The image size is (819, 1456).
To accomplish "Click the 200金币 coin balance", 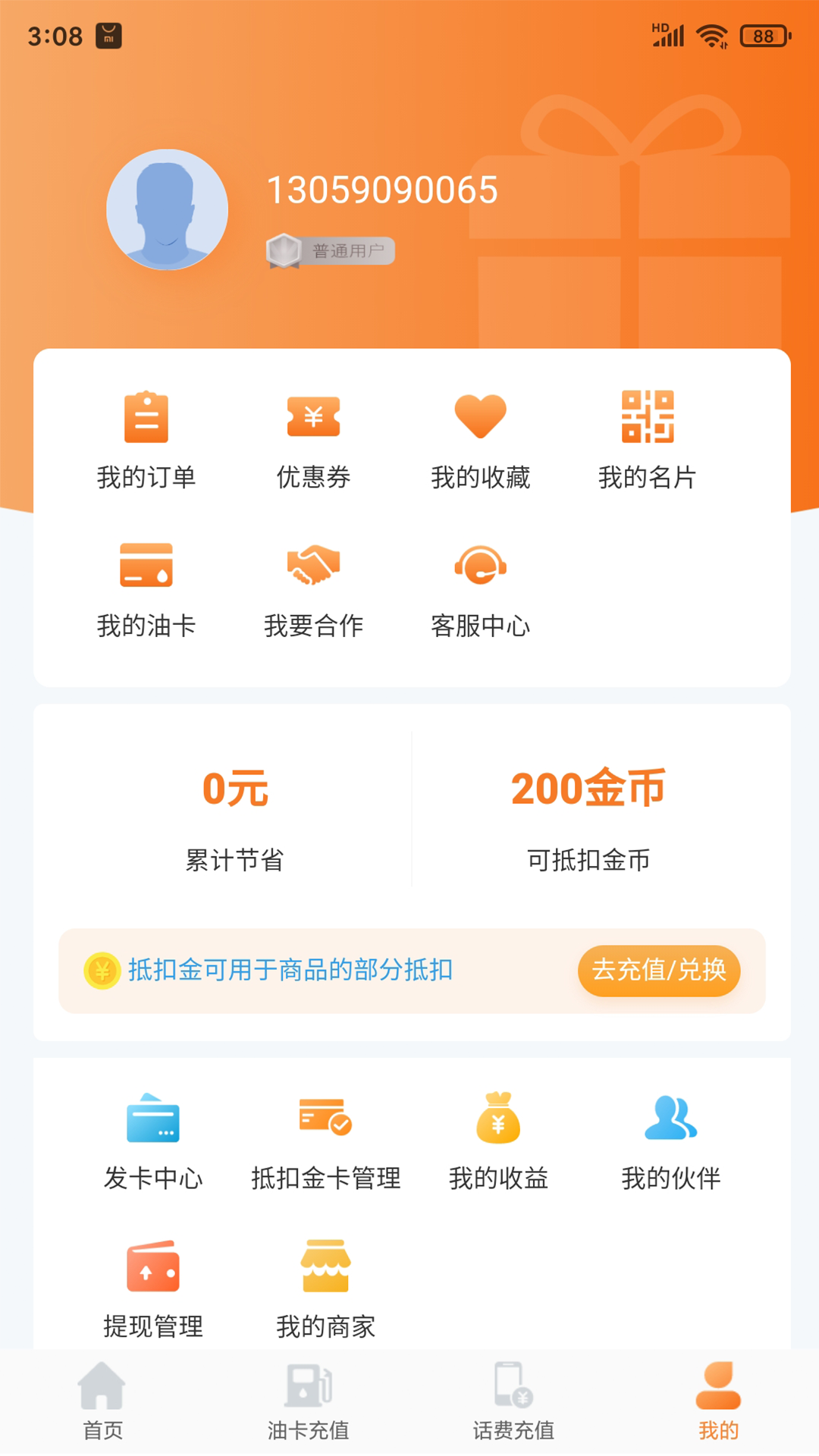I will [x=586, y=789].
